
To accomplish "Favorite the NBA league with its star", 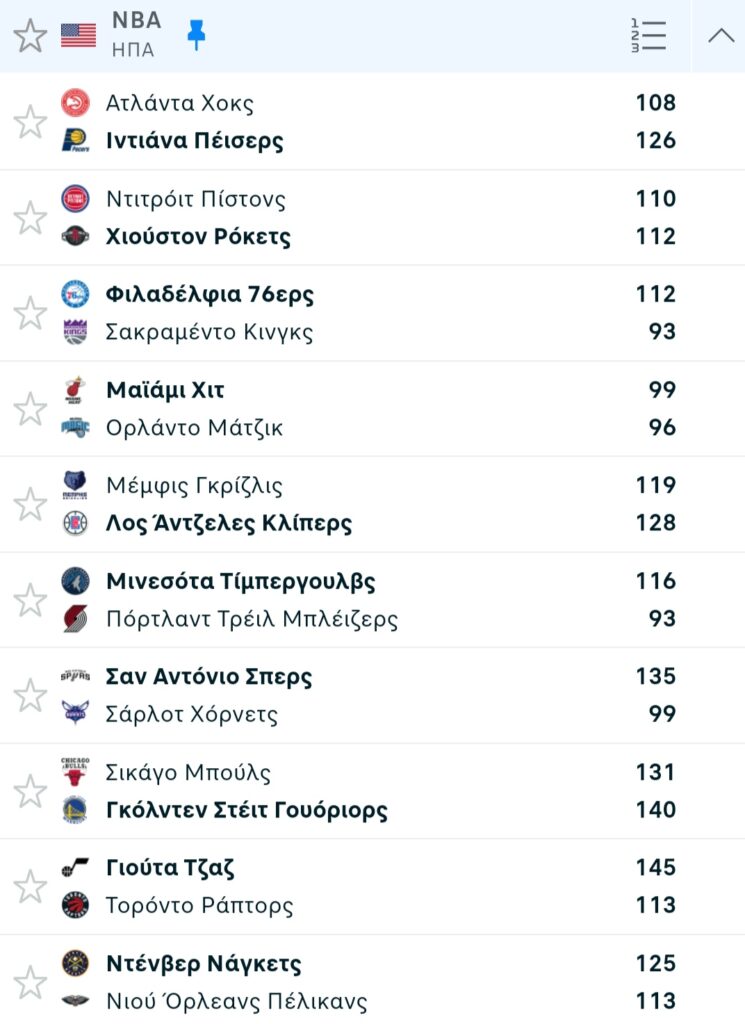I will coord(30,36).
